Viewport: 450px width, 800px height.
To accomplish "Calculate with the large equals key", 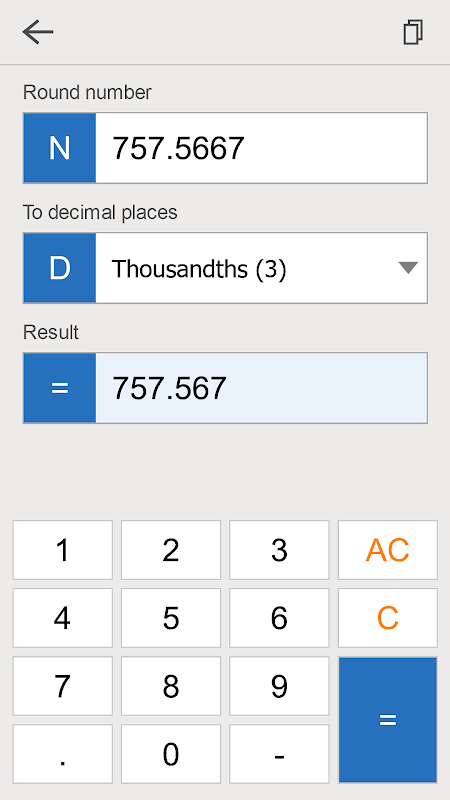I will pyautogui.click(x=388, y=720).
